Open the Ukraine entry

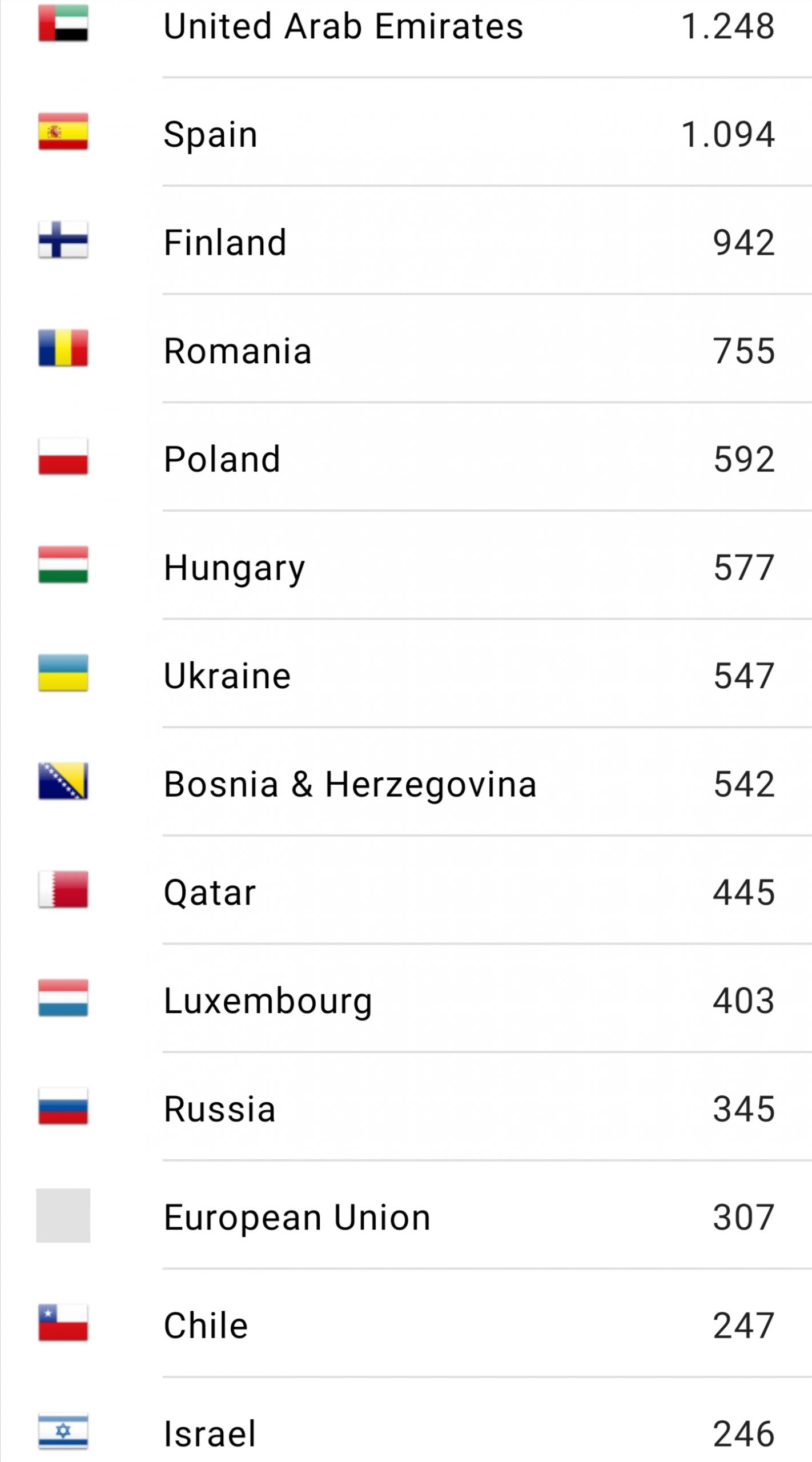tap(406, 674)
